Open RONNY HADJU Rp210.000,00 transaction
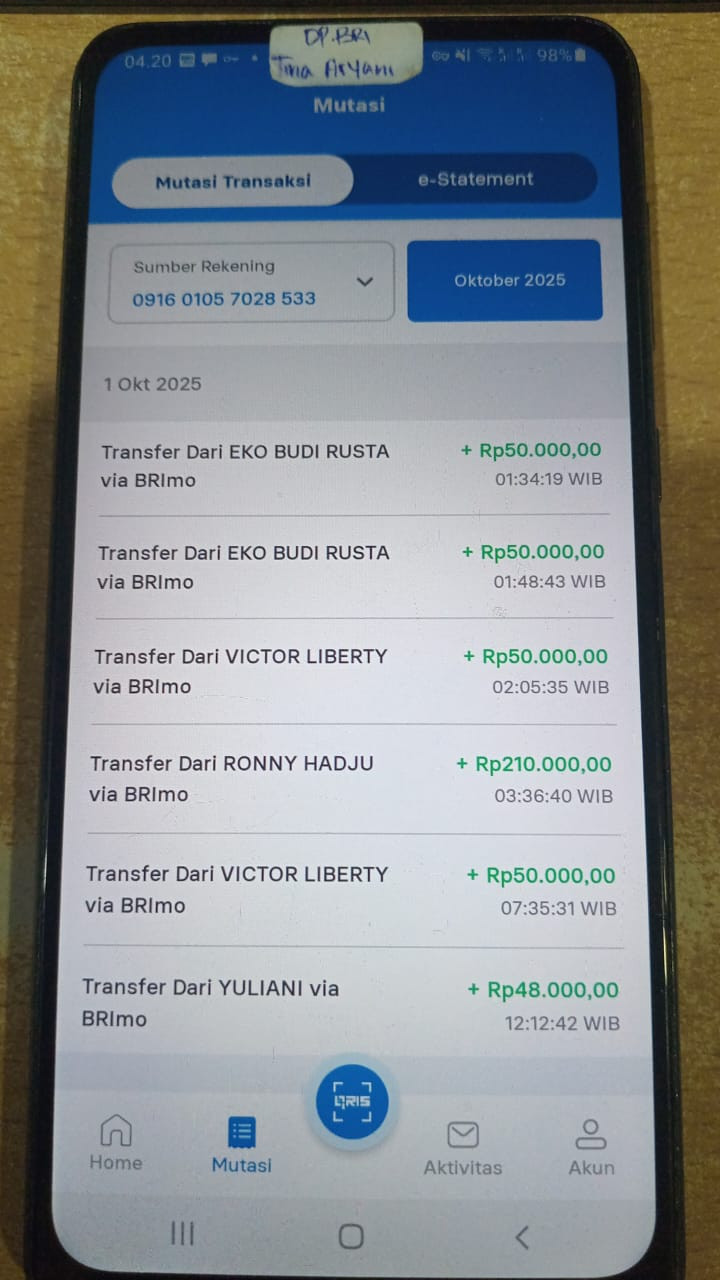This screenshot has width=720, height=1280. point(352,779)
